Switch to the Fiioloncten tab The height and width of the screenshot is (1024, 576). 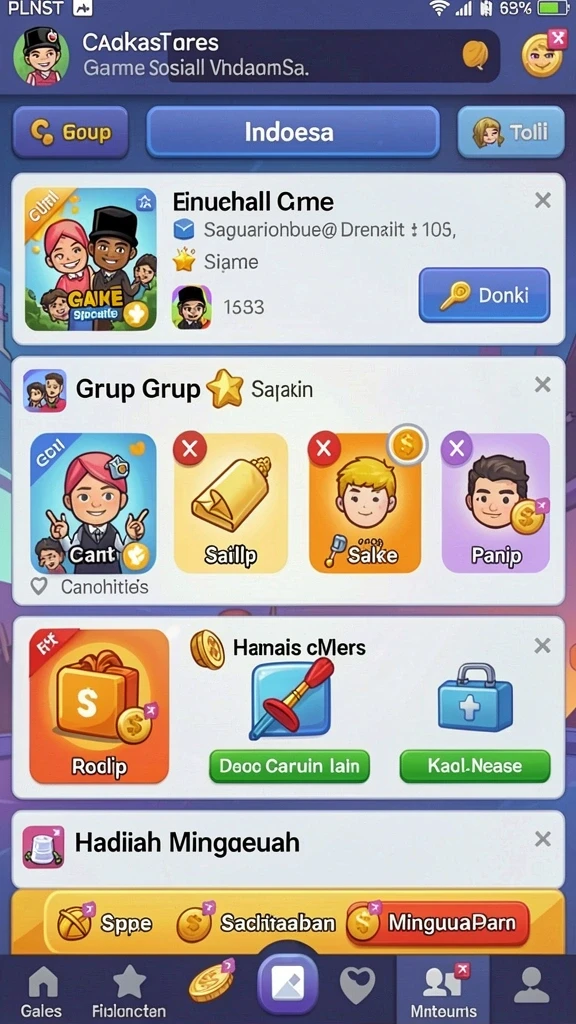tap(129, 991)
